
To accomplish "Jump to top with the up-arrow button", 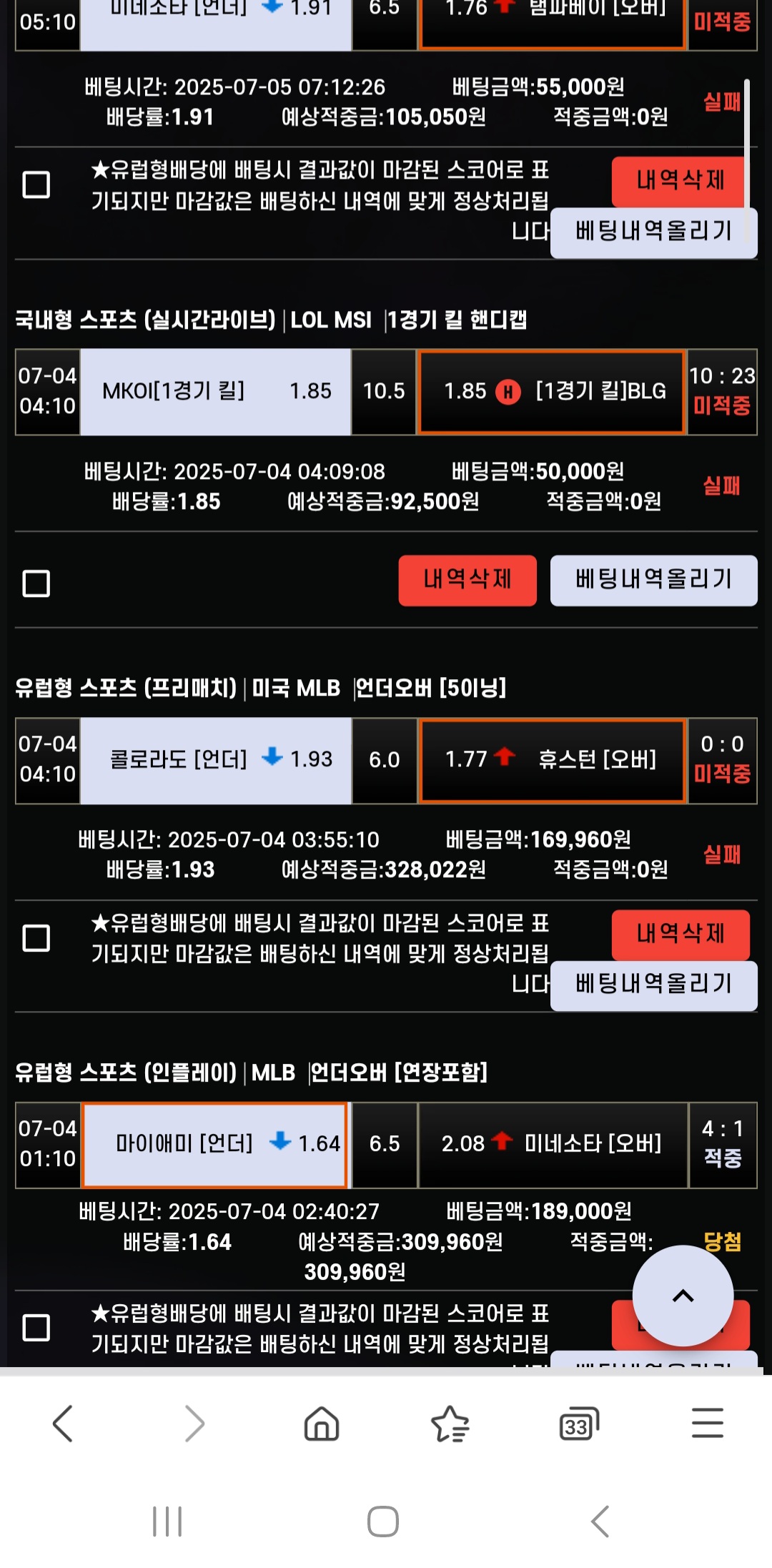I will click(x=683, y=1296).
